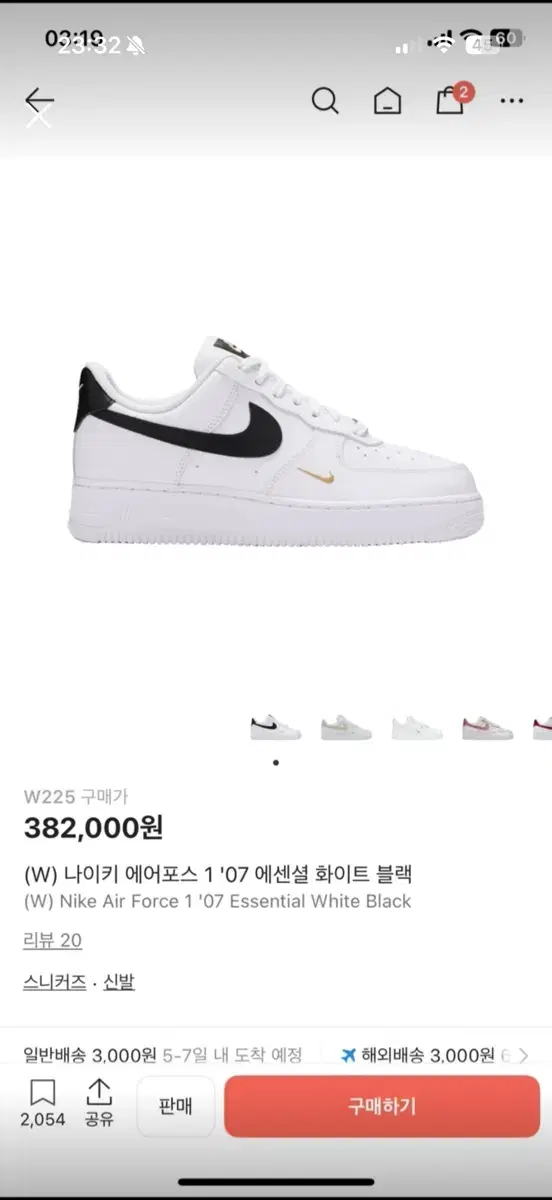Open the shopping bag with badge 2
Viewport: 552px width, 1200px height.
451,100
